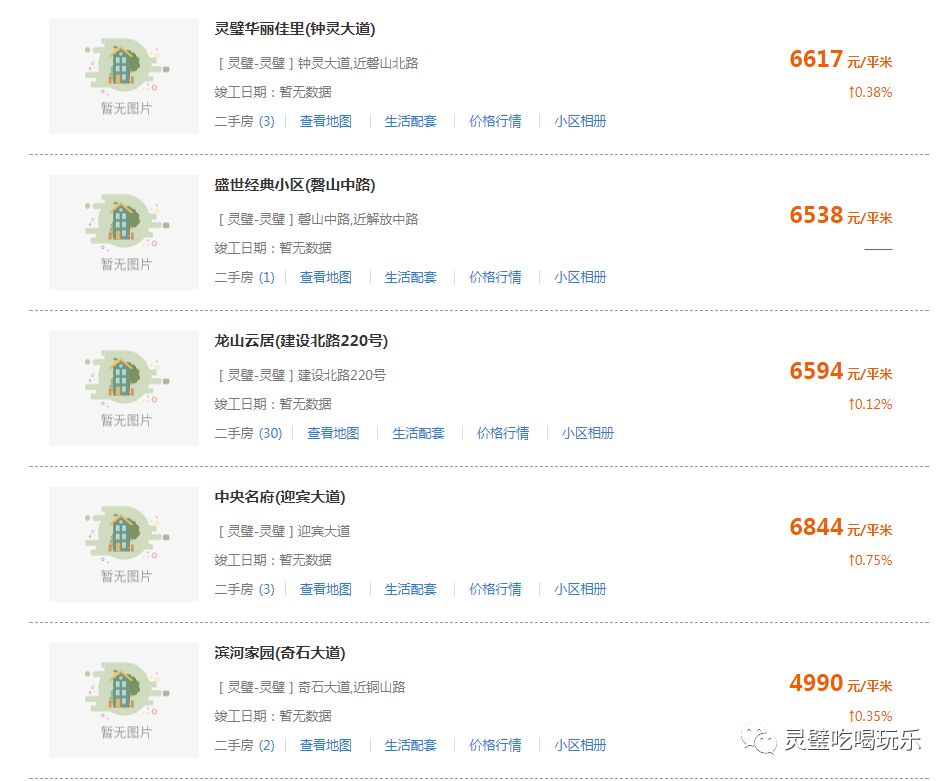952x781 pixels.
Task: View 二手房 (2) for 滨河家园
Action: click(x=244, y=745)
